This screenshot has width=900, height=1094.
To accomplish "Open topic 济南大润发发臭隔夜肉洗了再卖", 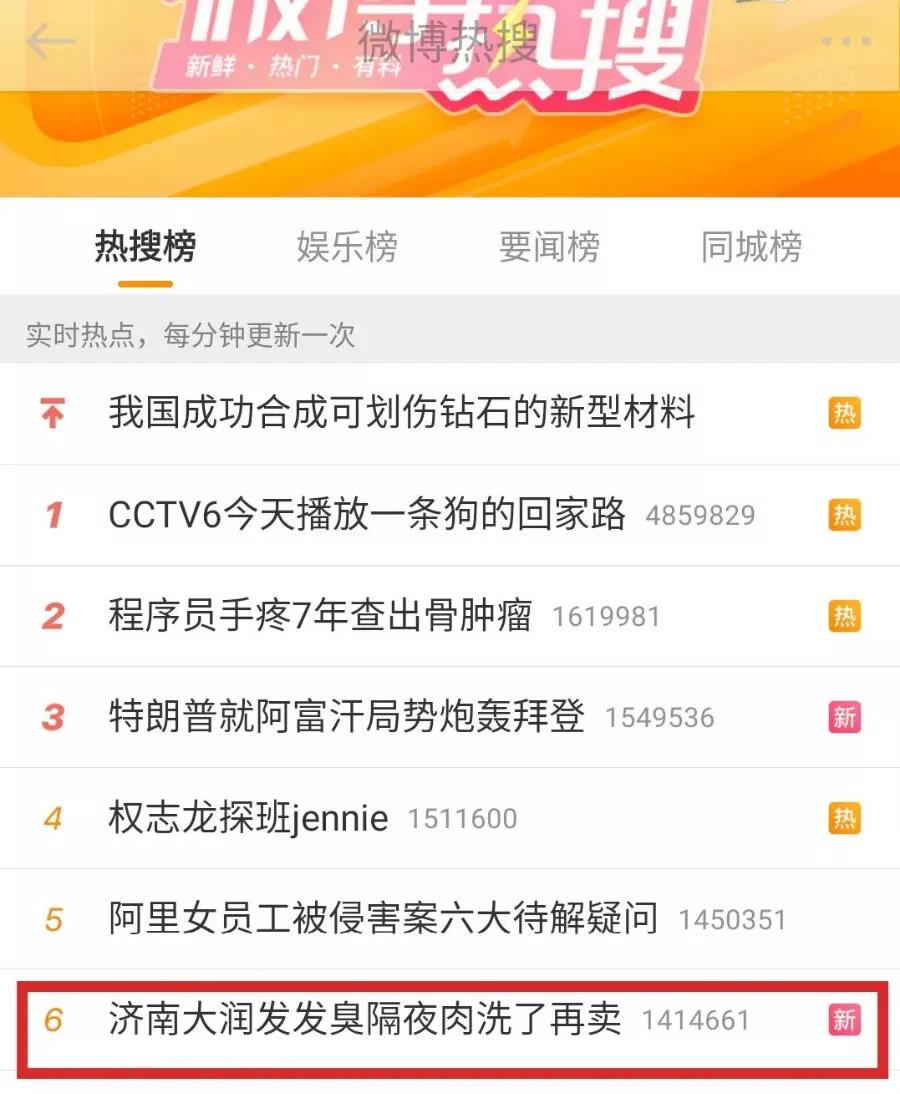I will tap(365, 1020).
